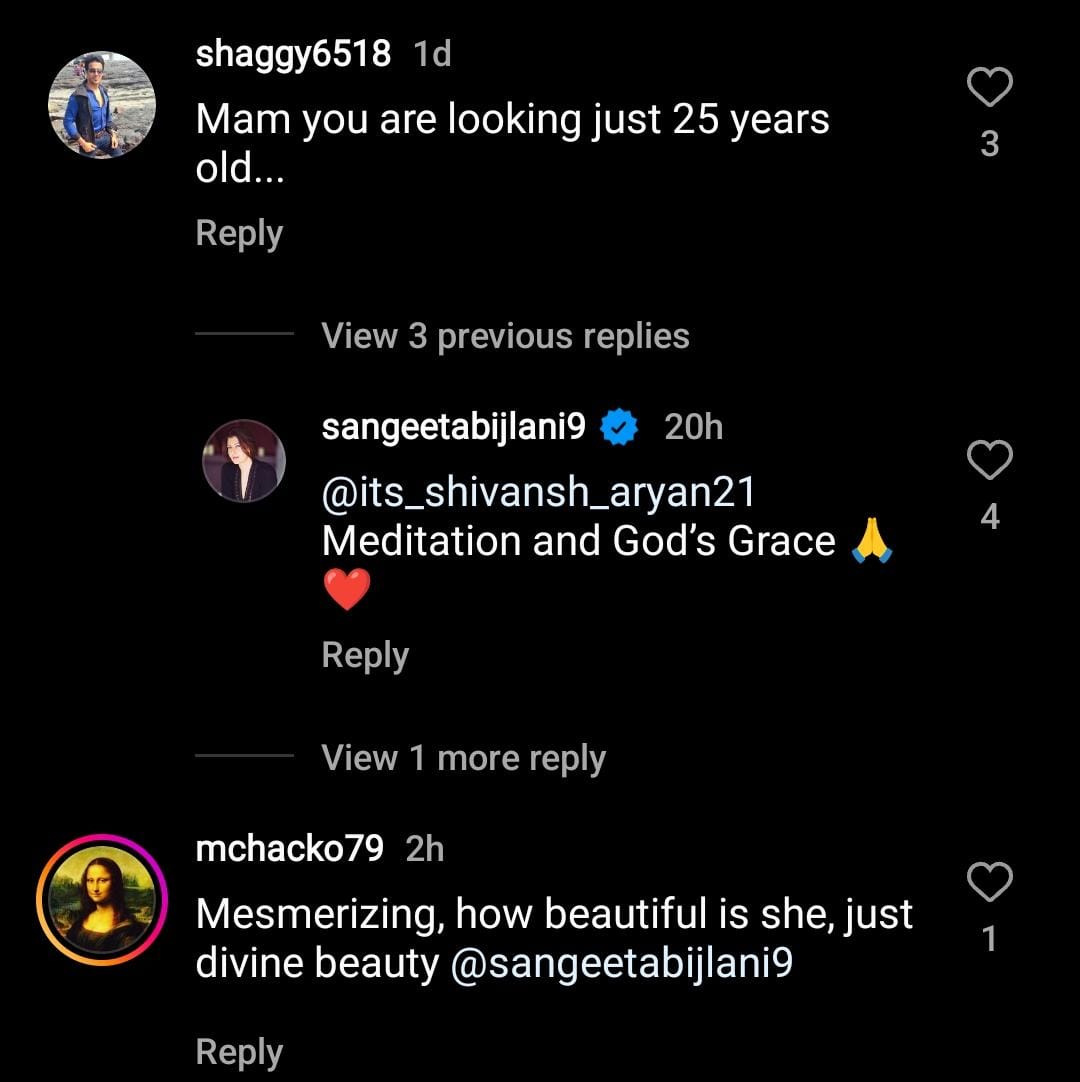This screenshot has width=1080, height=1082.
Task: View mchacko79's story from avatar
Action: (102, 899)
